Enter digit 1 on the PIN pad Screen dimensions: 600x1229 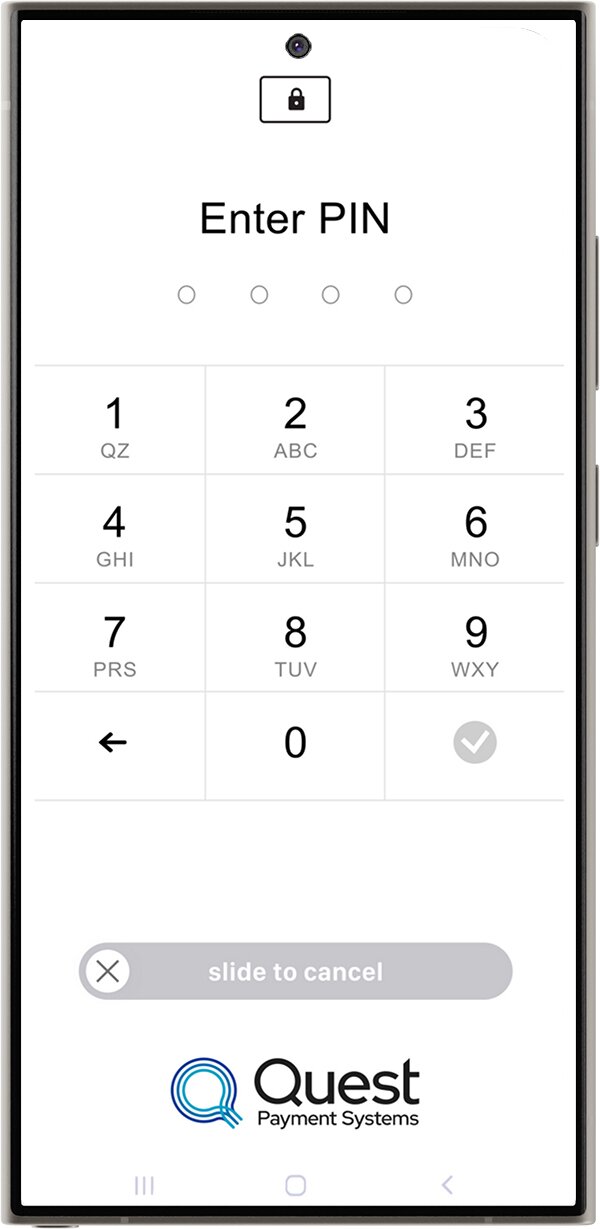[115, 422]
